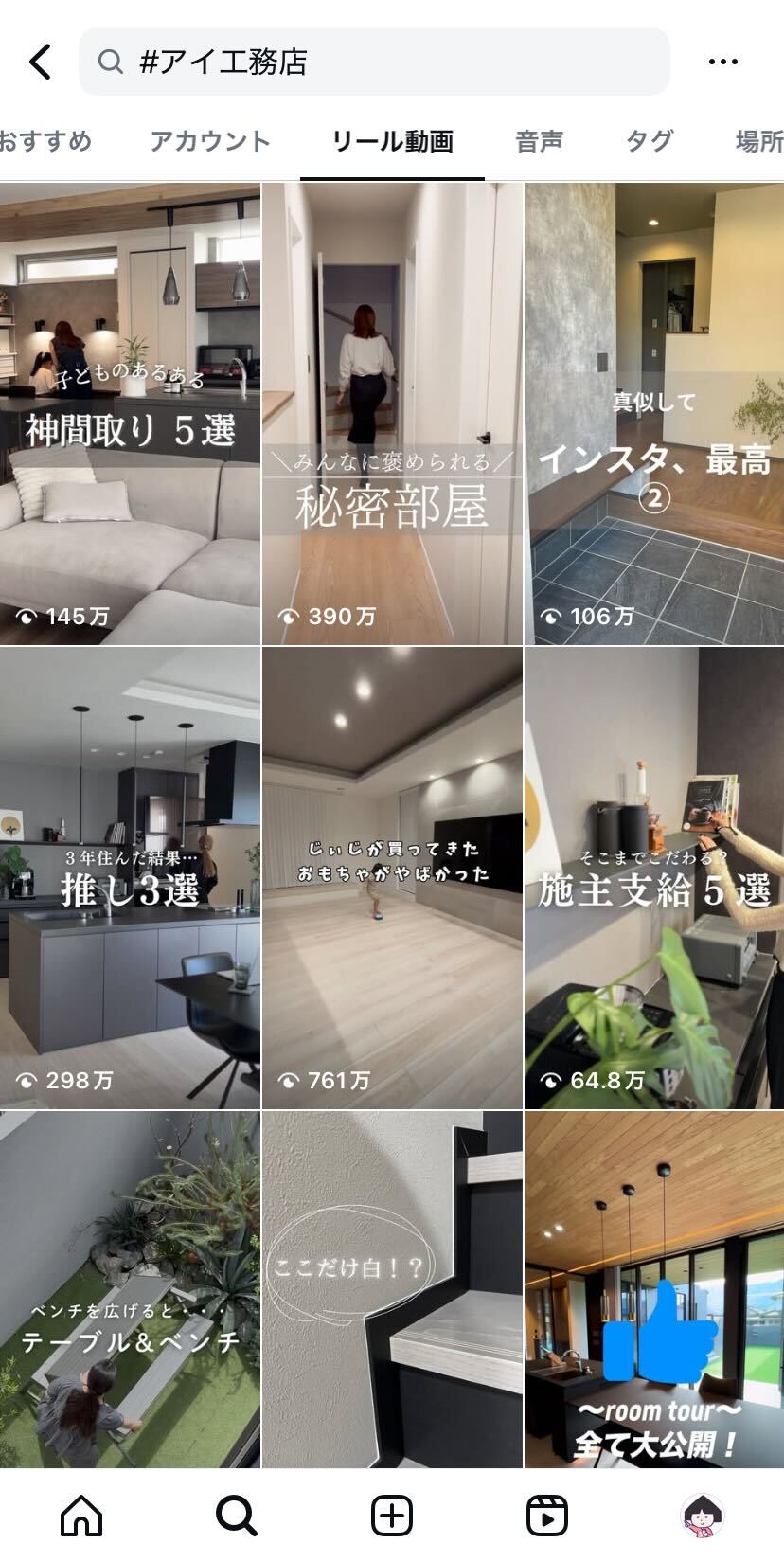Watch the インスタ、最高② reel
This screenshot has height=1562, width=784.
coord(654,414)
